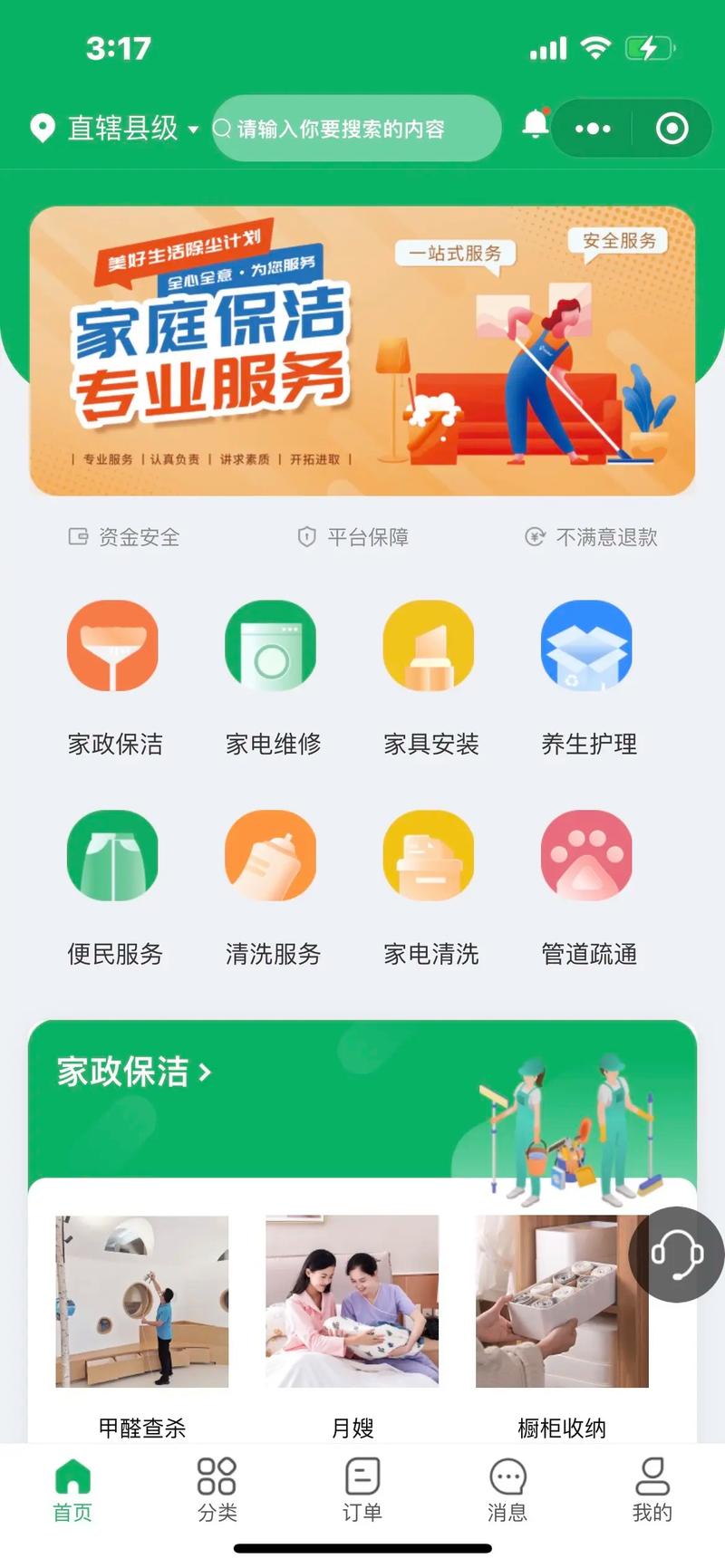The image size is (725, 1568).
Task: Open the notifications bell
Action: (x=535, y=123)
